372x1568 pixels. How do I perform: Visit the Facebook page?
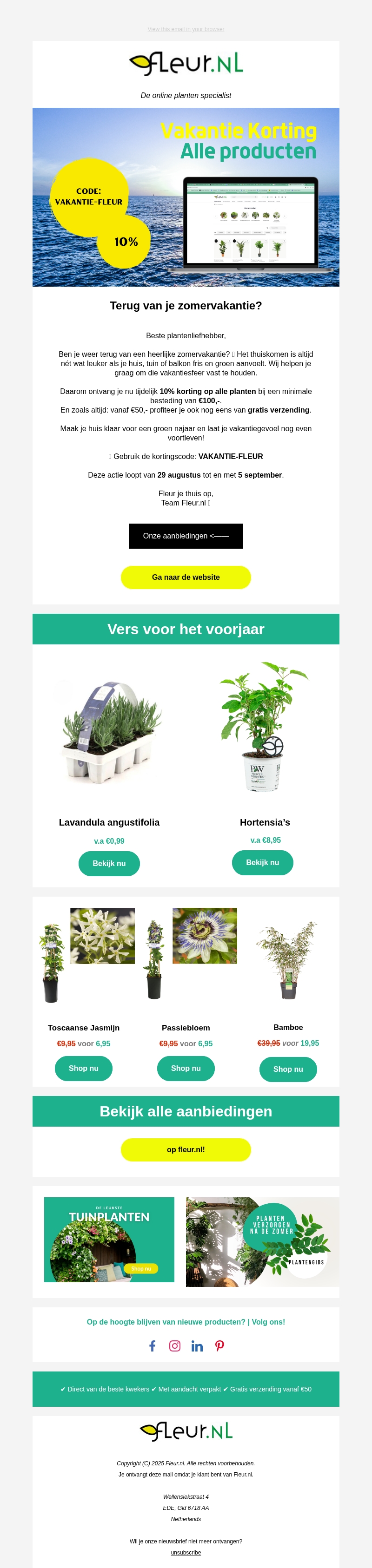click(153, 1346)
